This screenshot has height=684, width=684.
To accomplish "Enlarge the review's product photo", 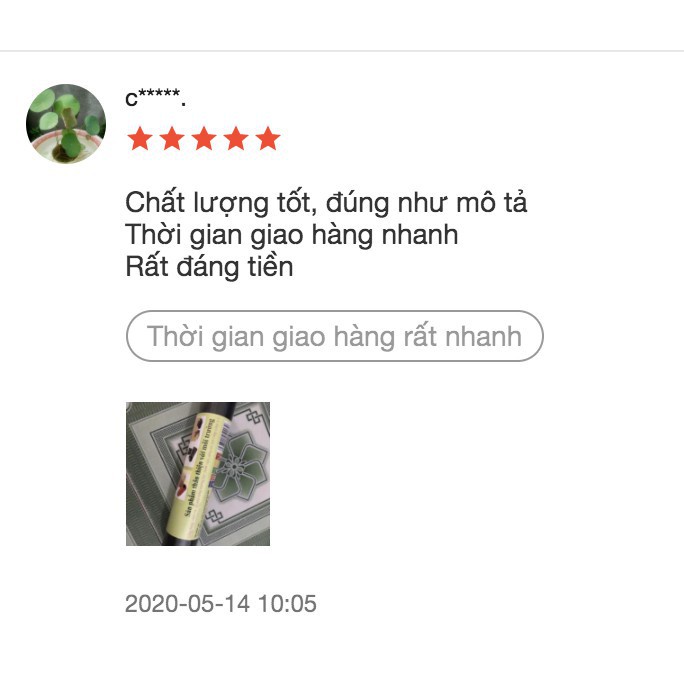I will coord(198,474).
